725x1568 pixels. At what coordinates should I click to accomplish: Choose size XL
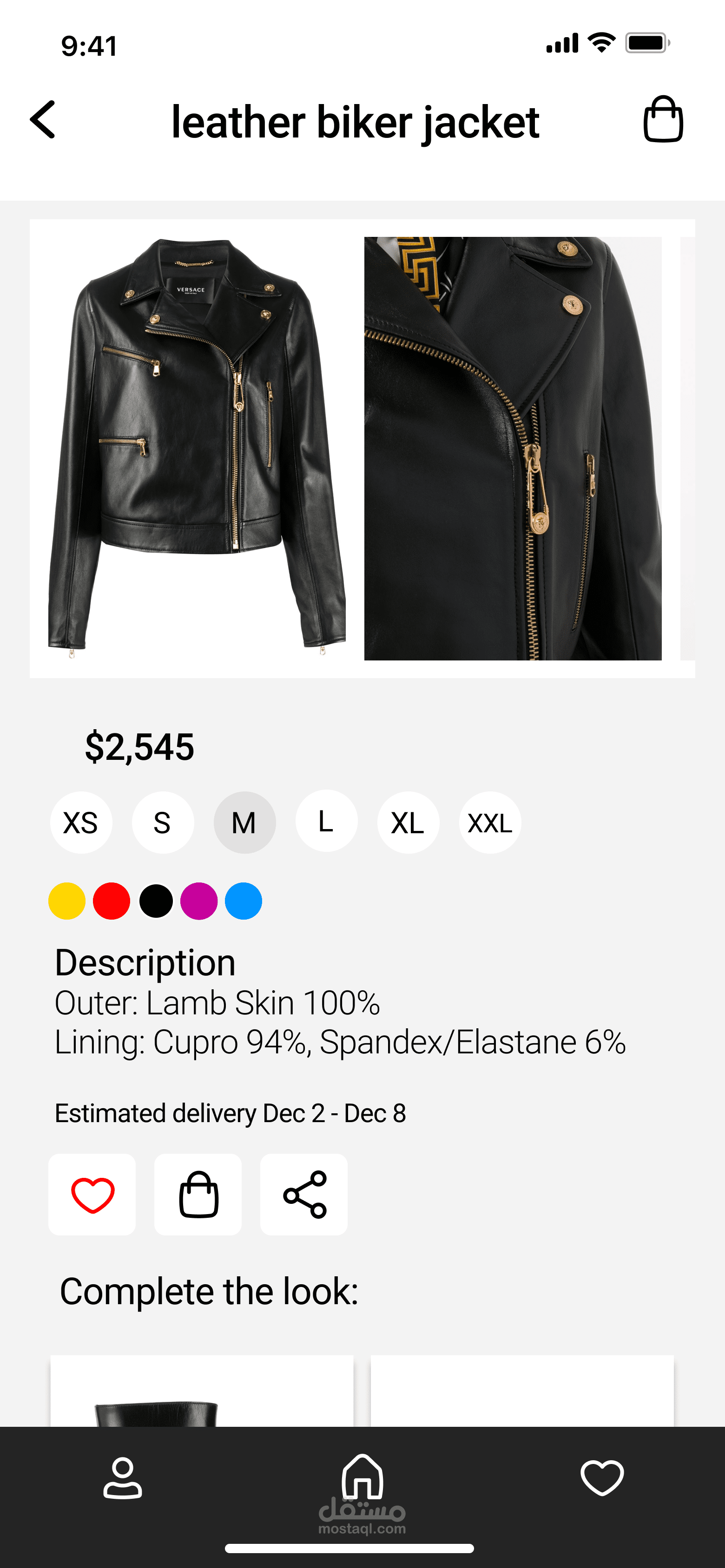click(x=408, y=823)
